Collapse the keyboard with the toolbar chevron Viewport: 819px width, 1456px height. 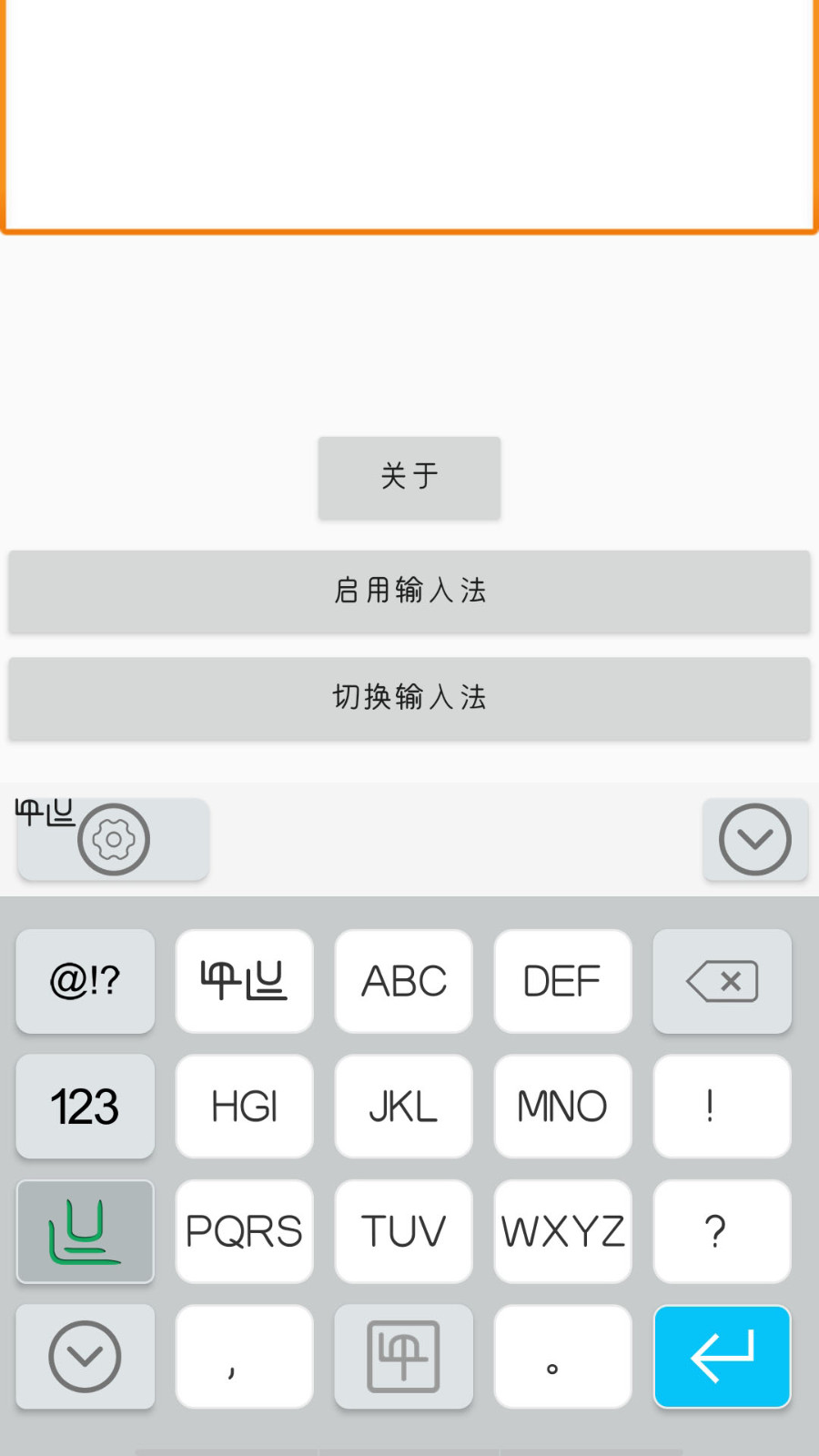point(754,839)
